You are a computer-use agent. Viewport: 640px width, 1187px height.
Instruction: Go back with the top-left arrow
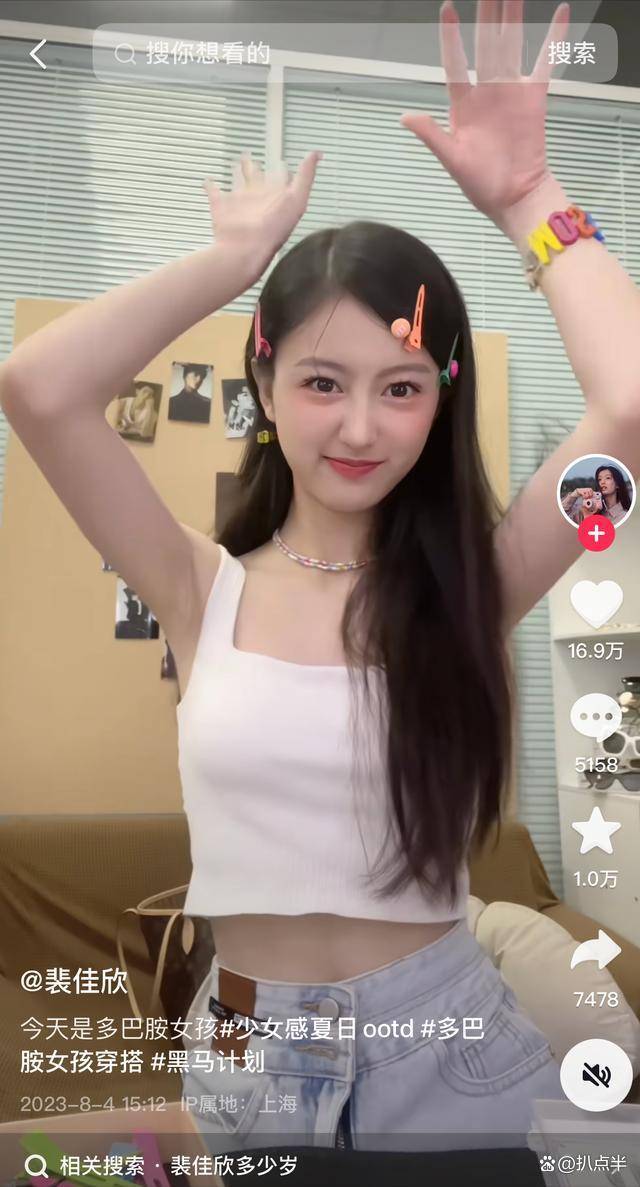[38, 54]
